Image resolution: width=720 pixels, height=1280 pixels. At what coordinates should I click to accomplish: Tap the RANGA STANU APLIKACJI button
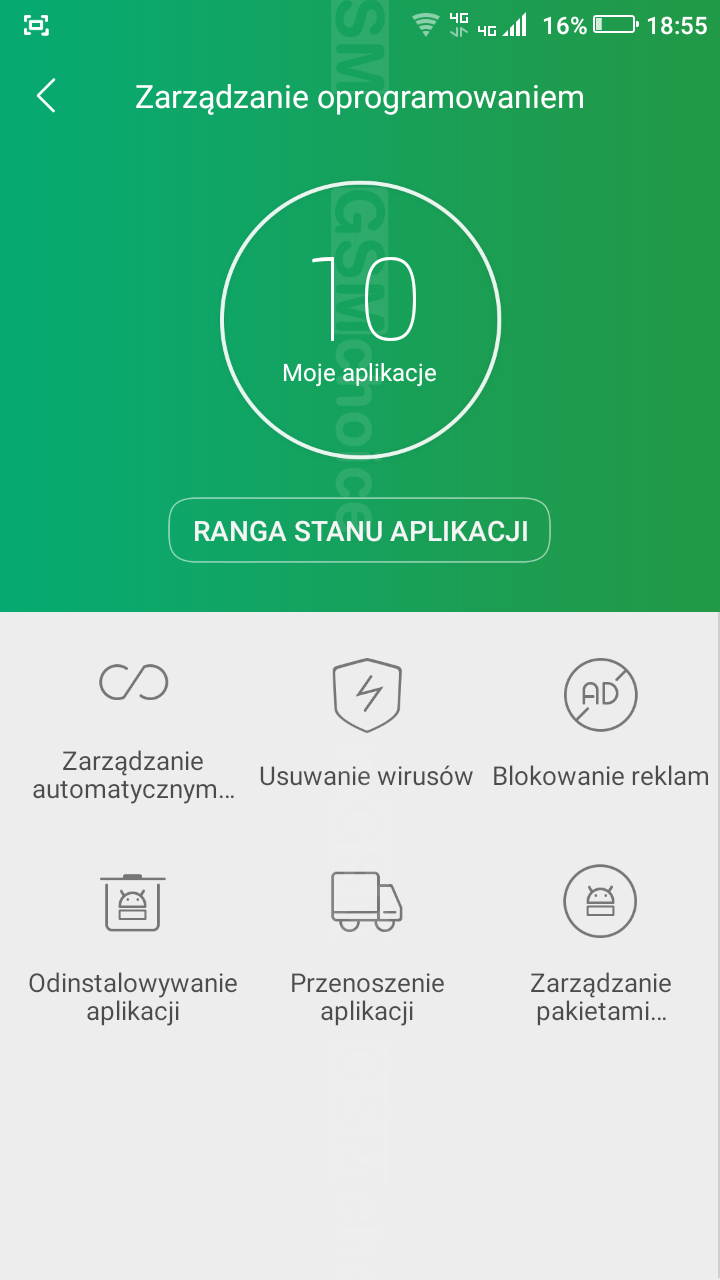point(360,530)
